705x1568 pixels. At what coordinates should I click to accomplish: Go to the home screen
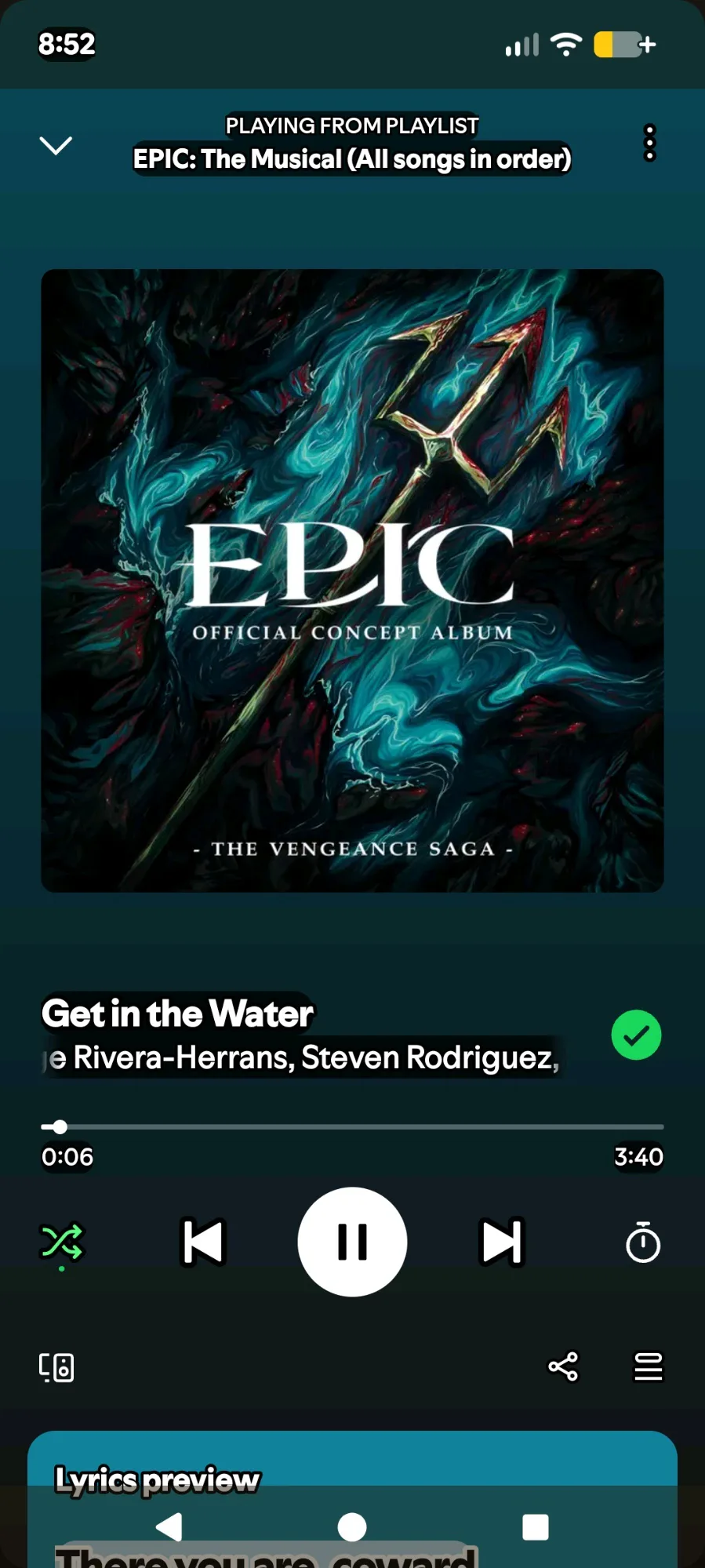click(352, 1526)
